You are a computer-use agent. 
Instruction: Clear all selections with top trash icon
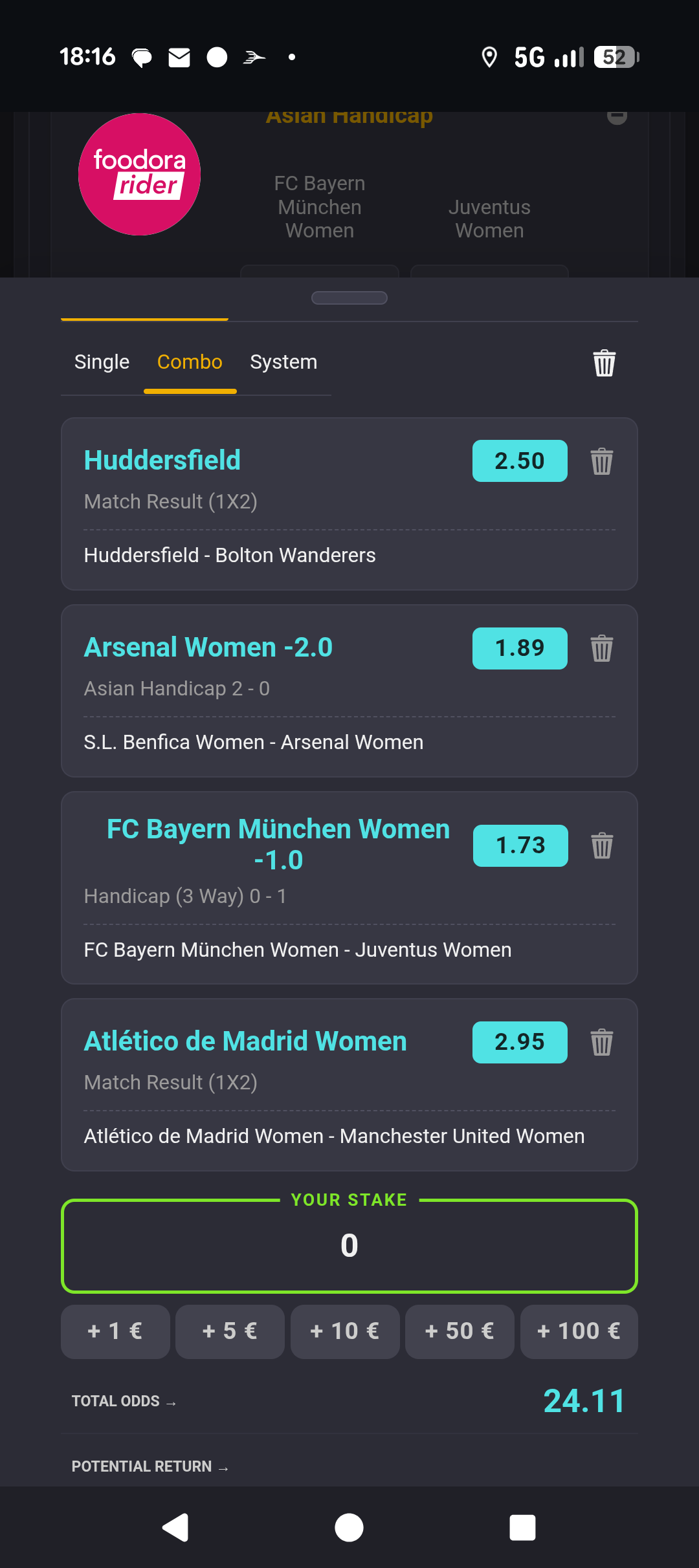coord(604,363)
